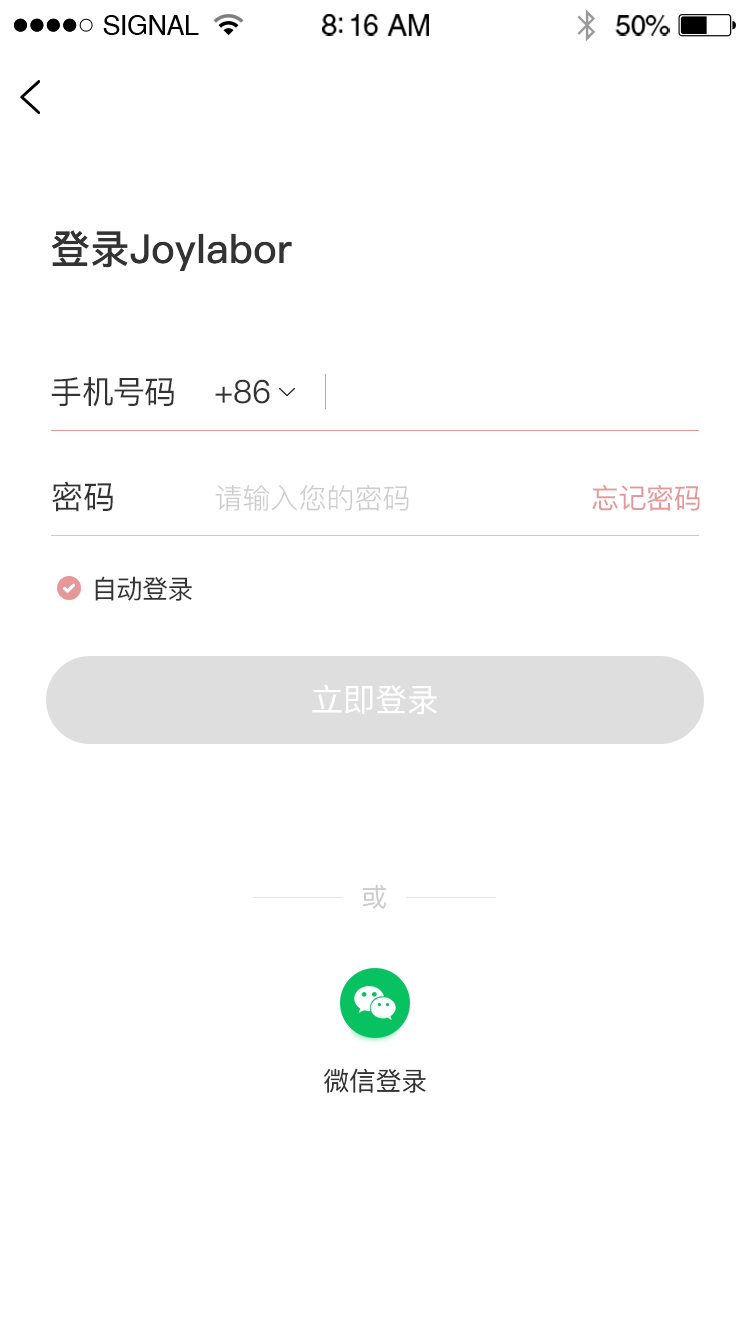This screenshot has width=750, height=1334.
Task: Go back using the top-left arrow
Action: pyautogui.click(x=30, y=97)
